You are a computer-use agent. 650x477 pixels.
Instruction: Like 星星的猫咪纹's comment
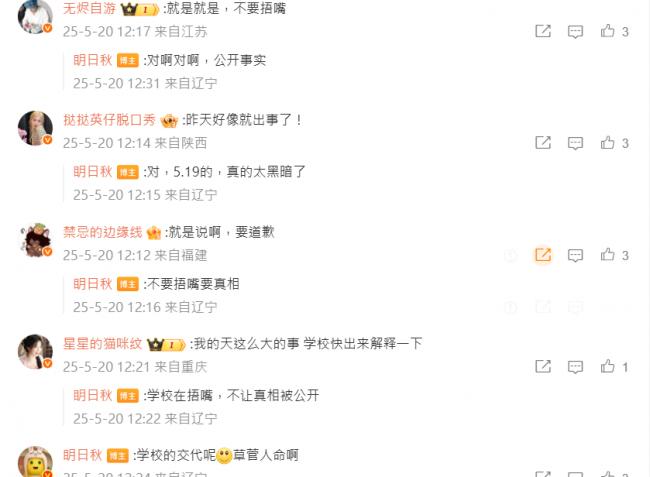pyautogui.click(x=608, y=367)
